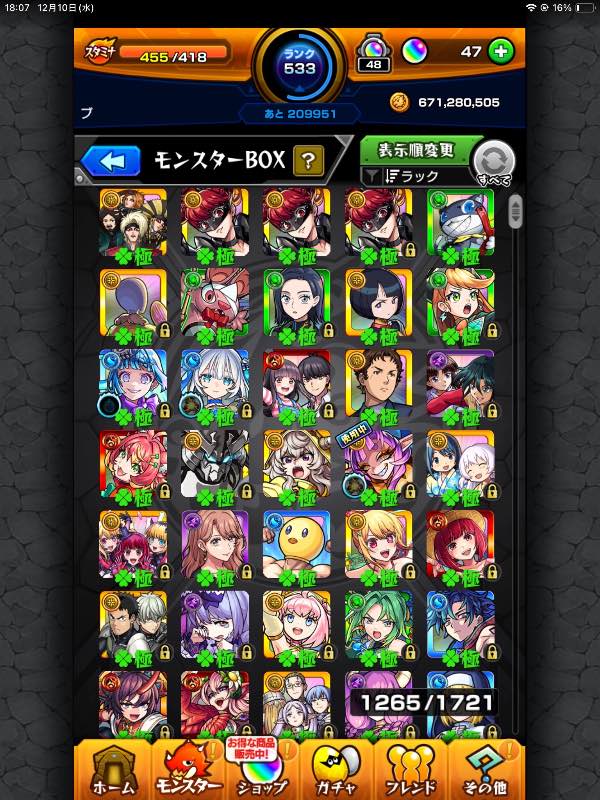Select the green-haired girl monster
The width and height of the screenshot is (600, 800).
(378, 626)
